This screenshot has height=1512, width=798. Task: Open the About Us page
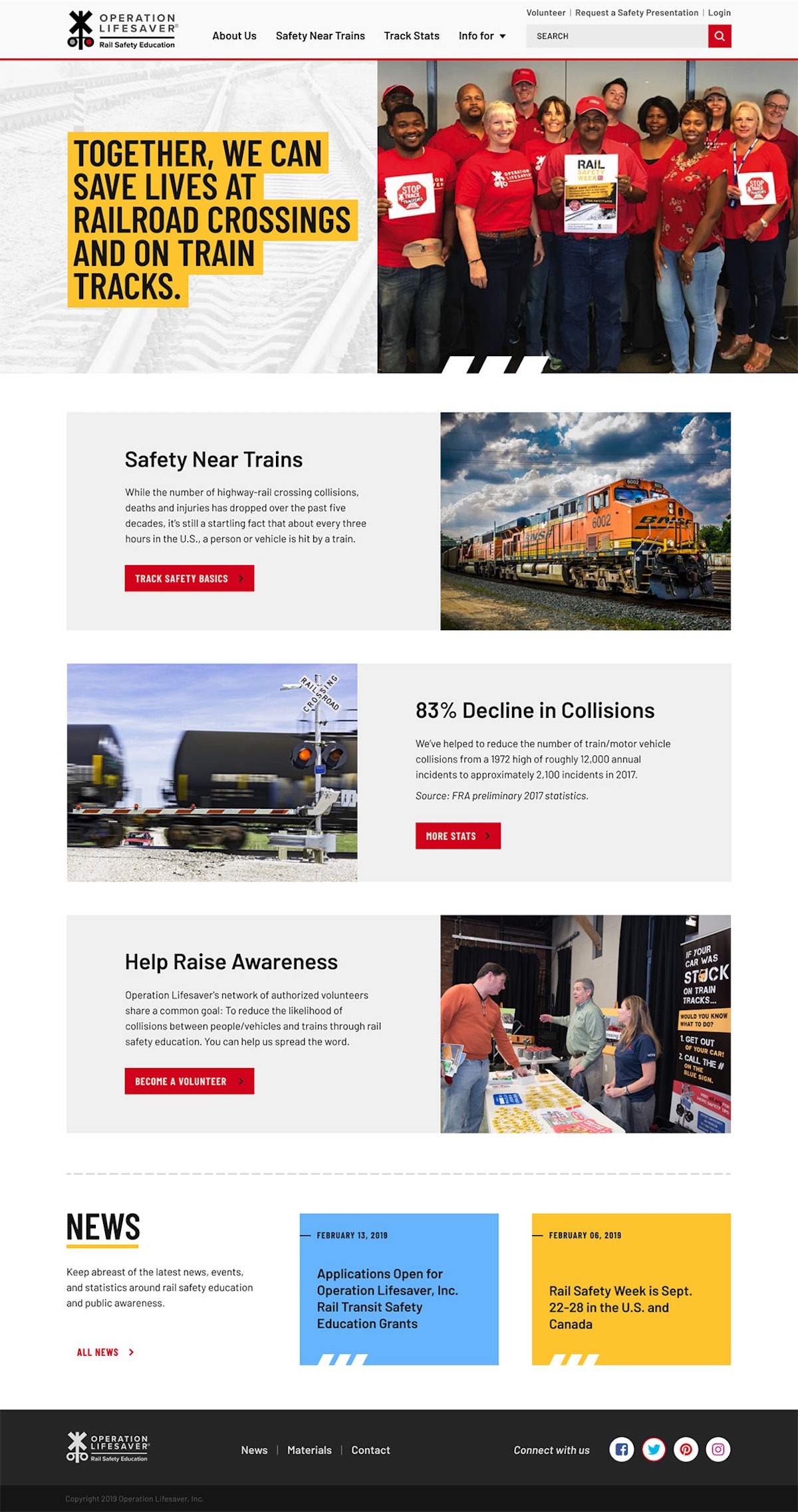point(234,36)
